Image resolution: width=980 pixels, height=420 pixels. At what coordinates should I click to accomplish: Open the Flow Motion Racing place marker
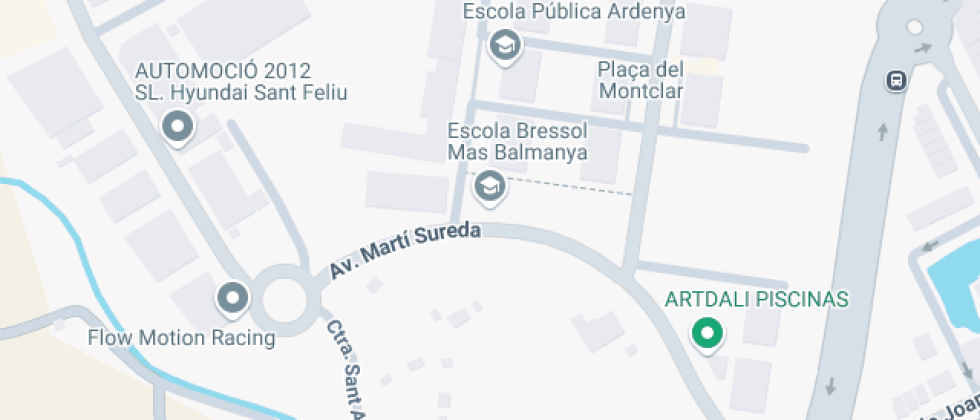(233, 297)
